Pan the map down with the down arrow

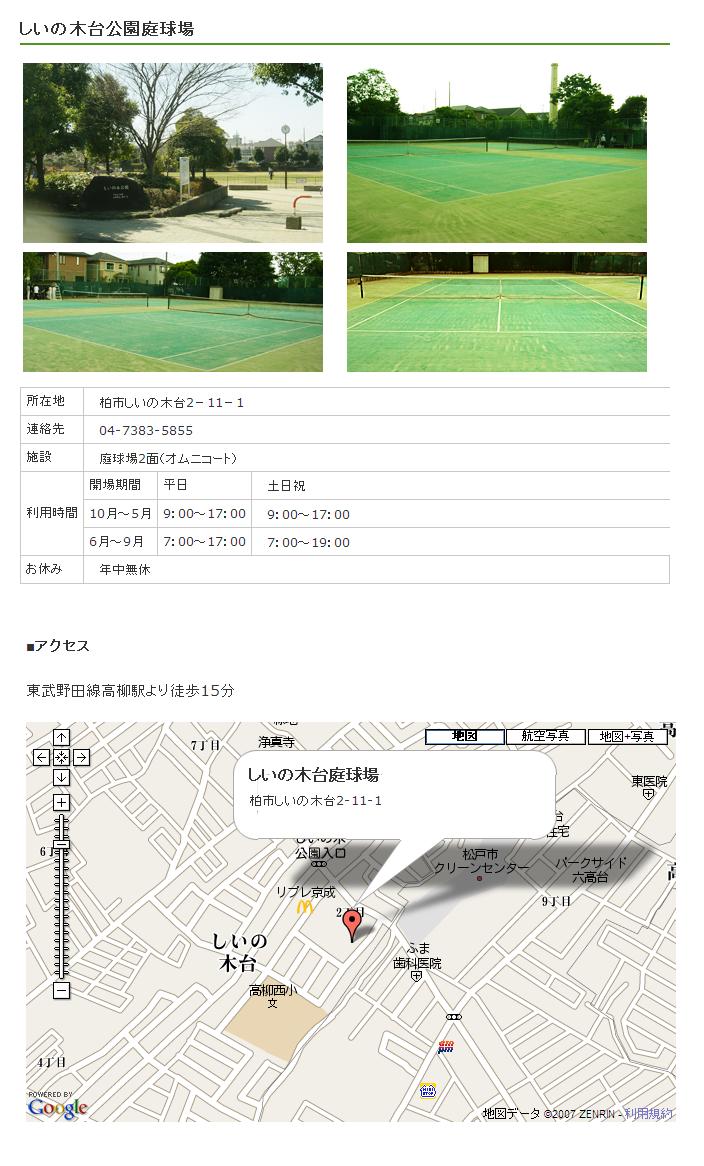pos(61,777)
